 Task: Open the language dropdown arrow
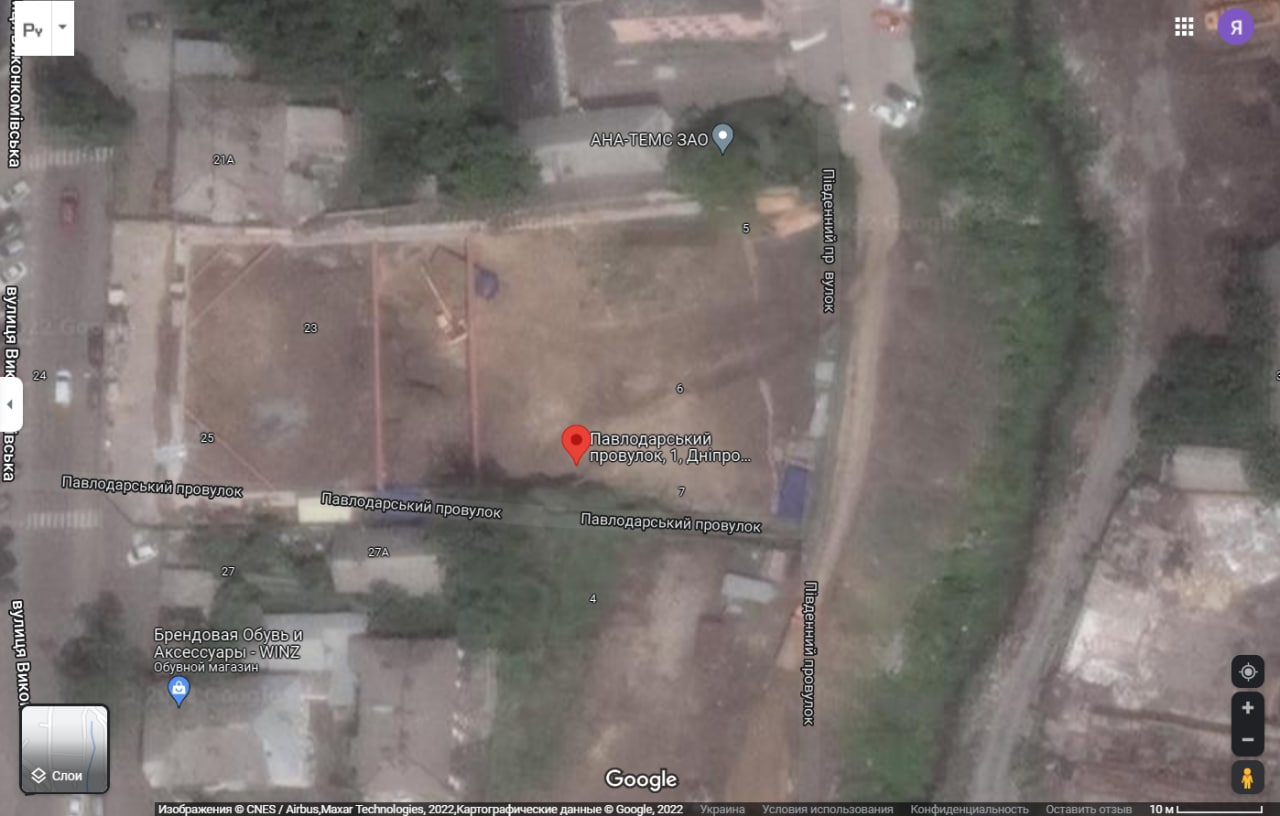(62, 27)
